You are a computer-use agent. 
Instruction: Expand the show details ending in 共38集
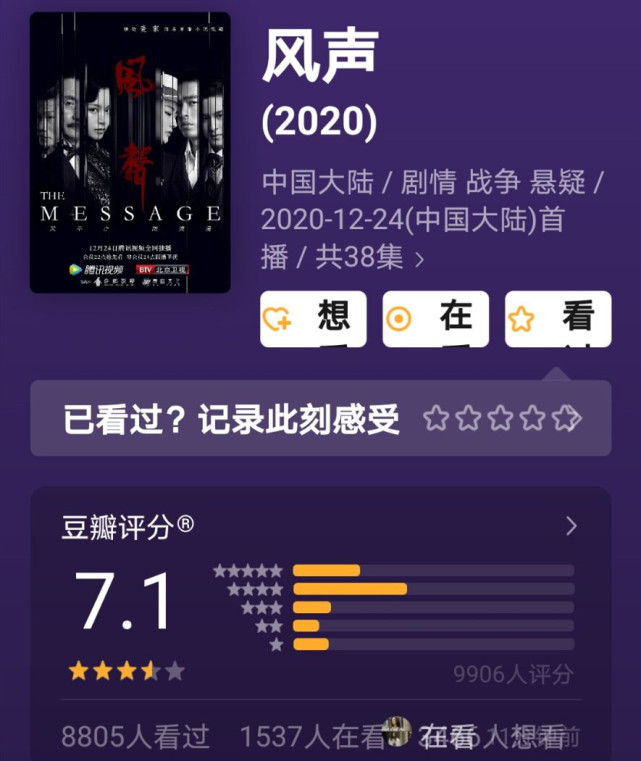419,258
